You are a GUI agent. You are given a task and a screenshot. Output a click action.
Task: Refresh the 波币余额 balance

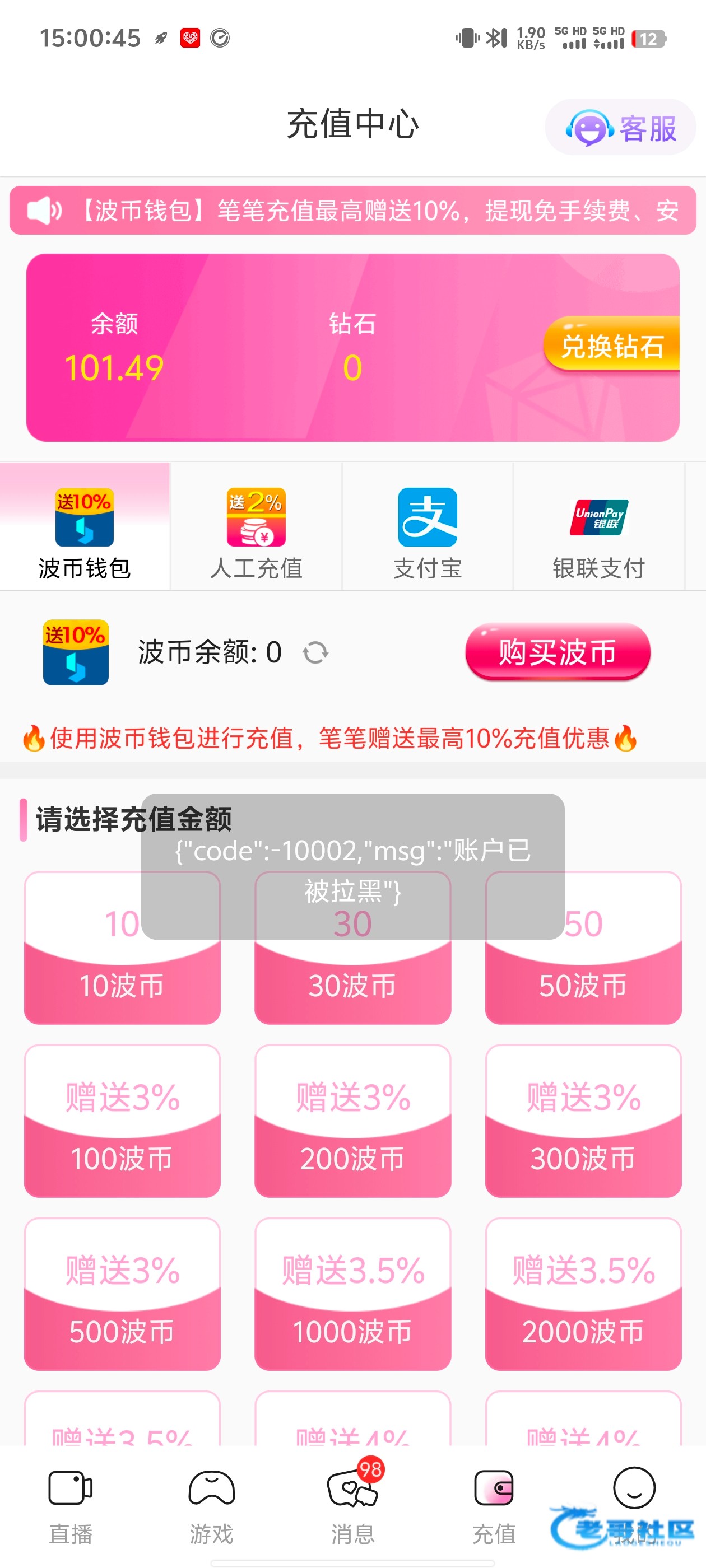pos(315,653)
